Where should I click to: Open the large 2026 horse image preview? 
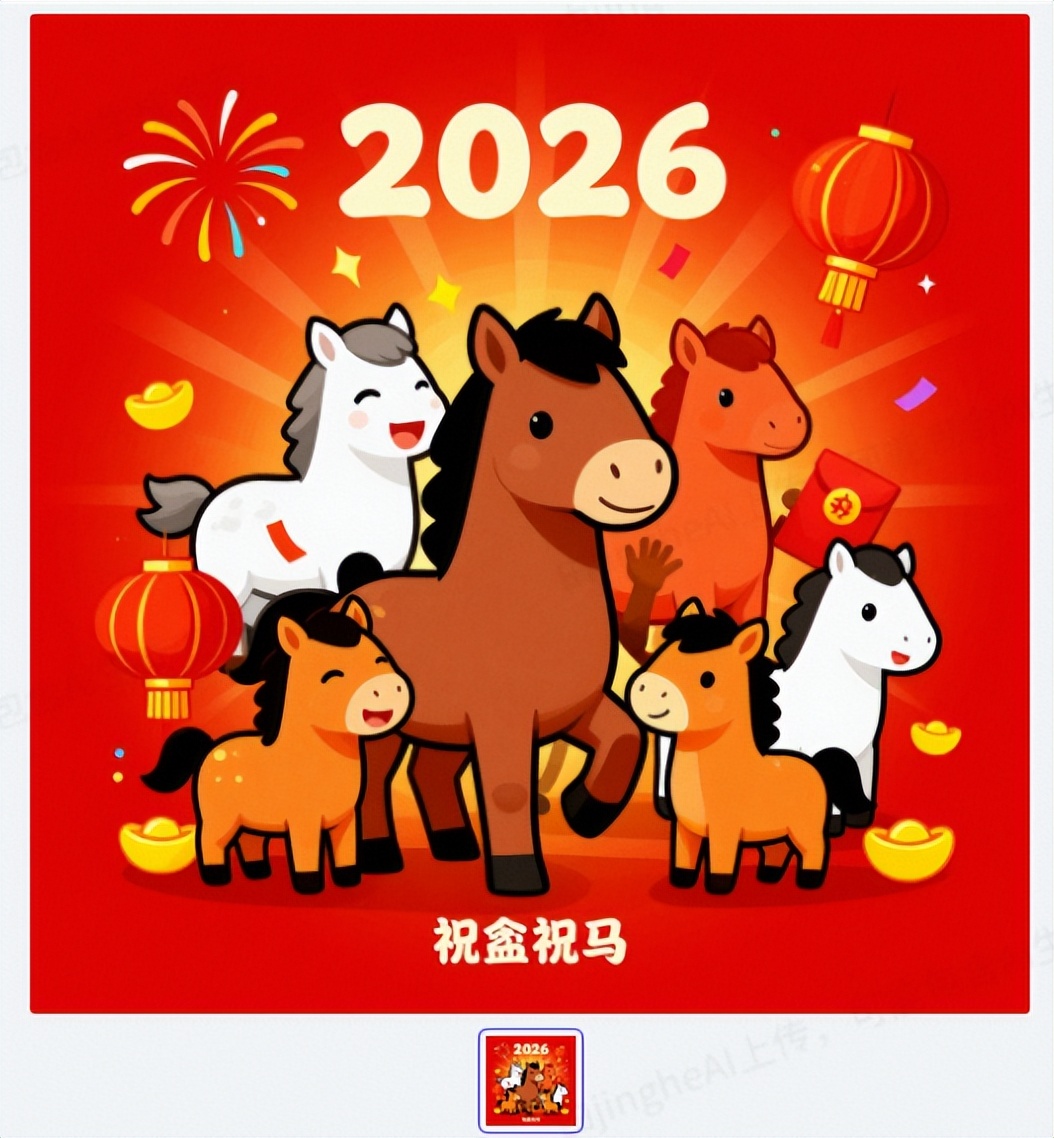coord(529,514)
